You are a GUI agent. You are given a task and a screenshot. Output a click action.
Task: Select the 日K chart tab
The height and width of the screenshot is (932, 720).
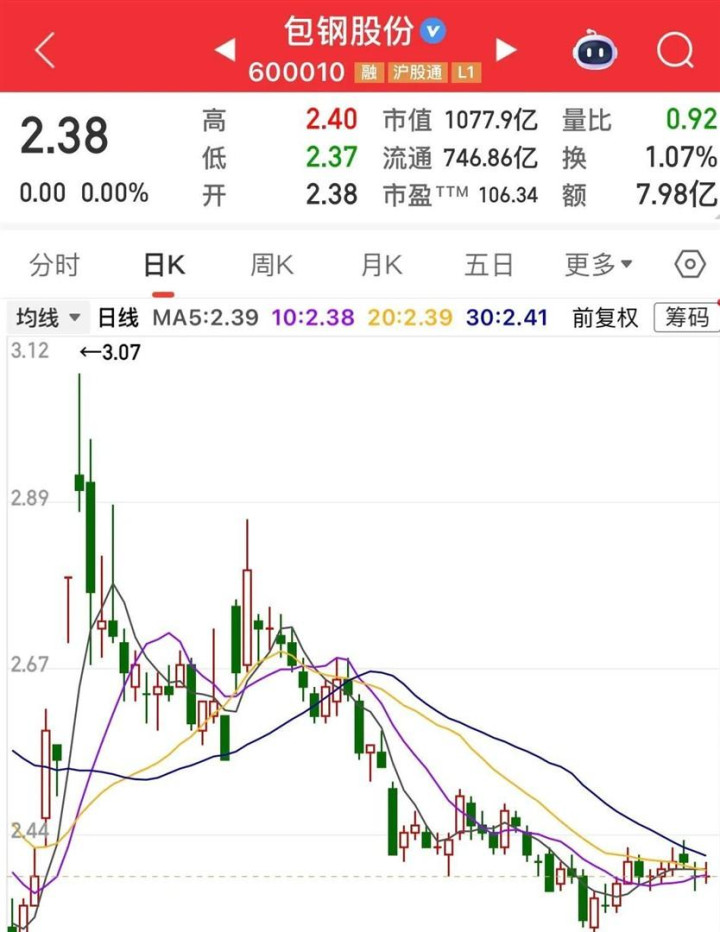[x=164, y=265]
